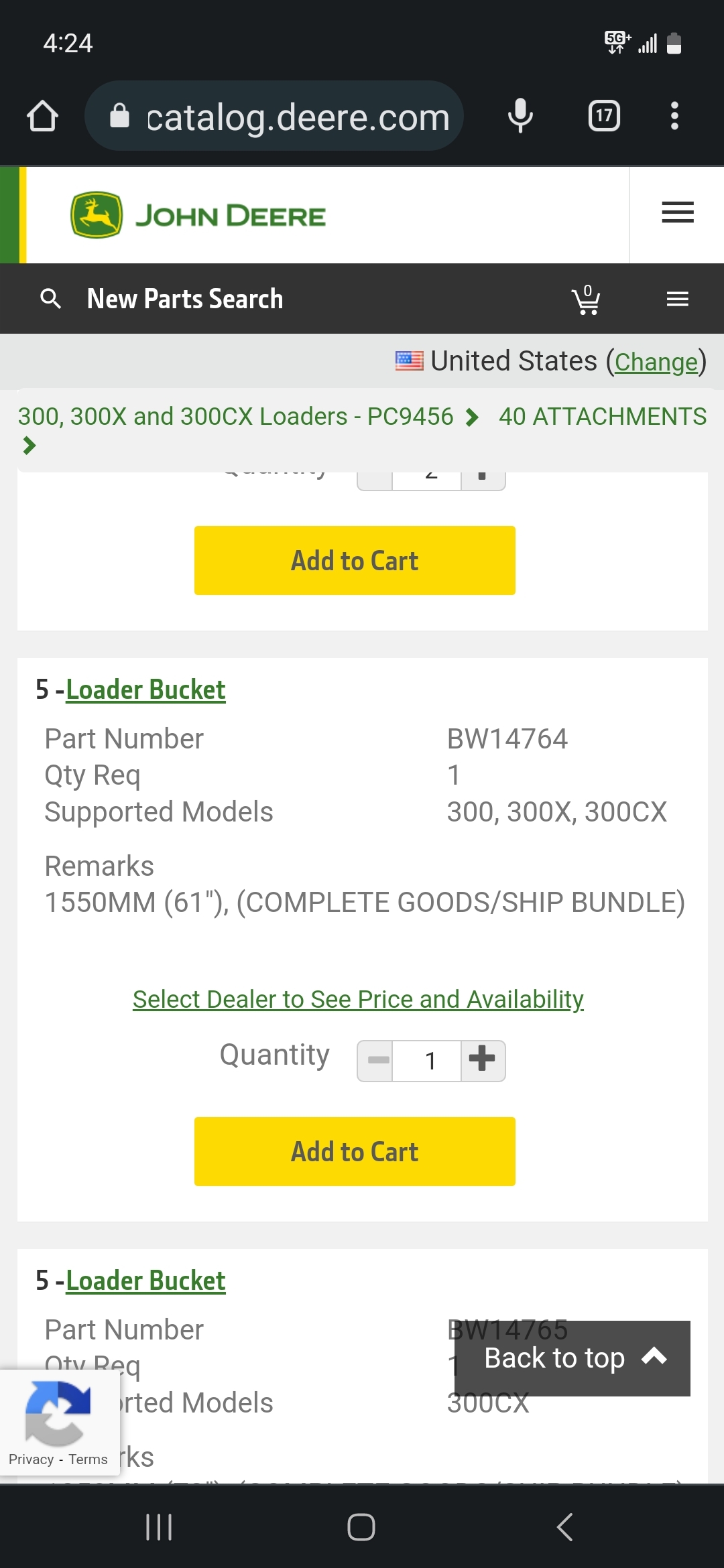This screenshot has width=724, height=1568.
Task: Open Loader Bucket BW14765 details
Action: 145,1281
